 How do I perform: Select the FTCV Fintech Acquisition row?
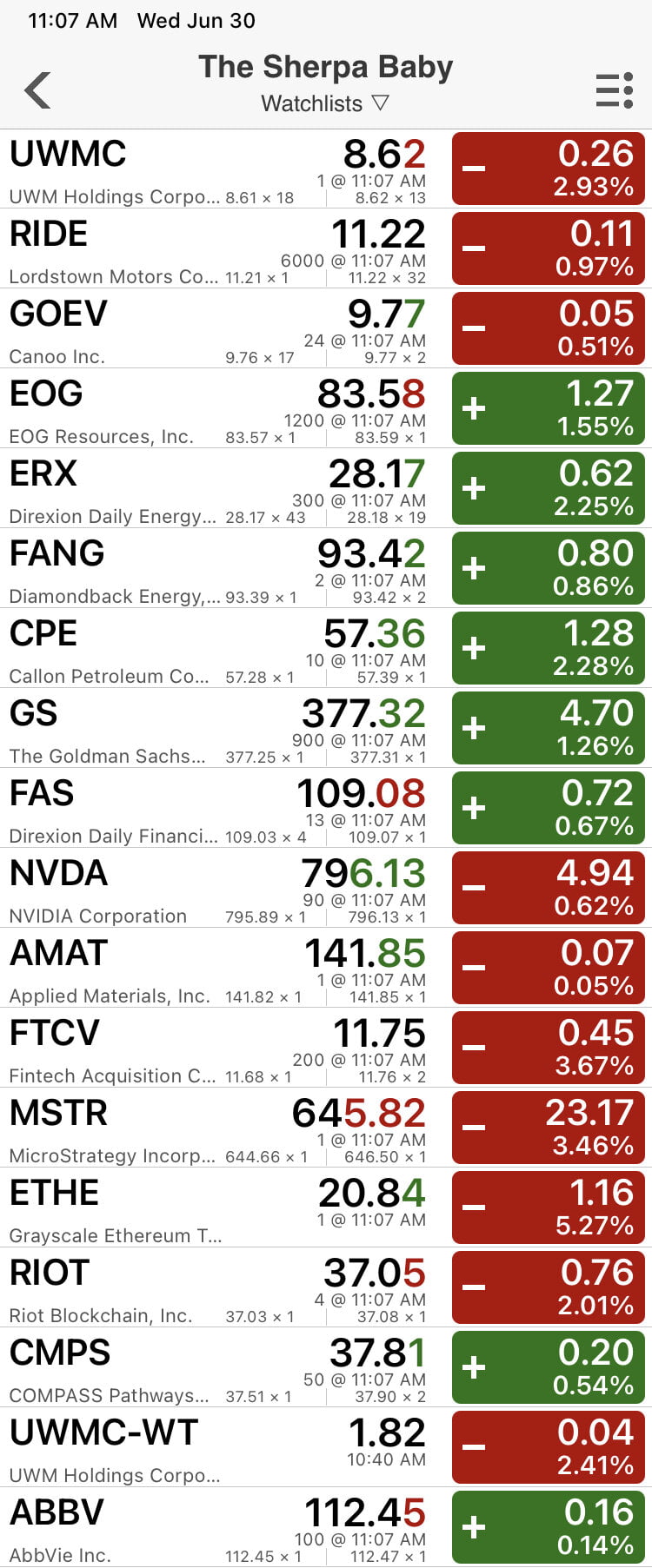pyautogui.click(x=217, y=1049)
